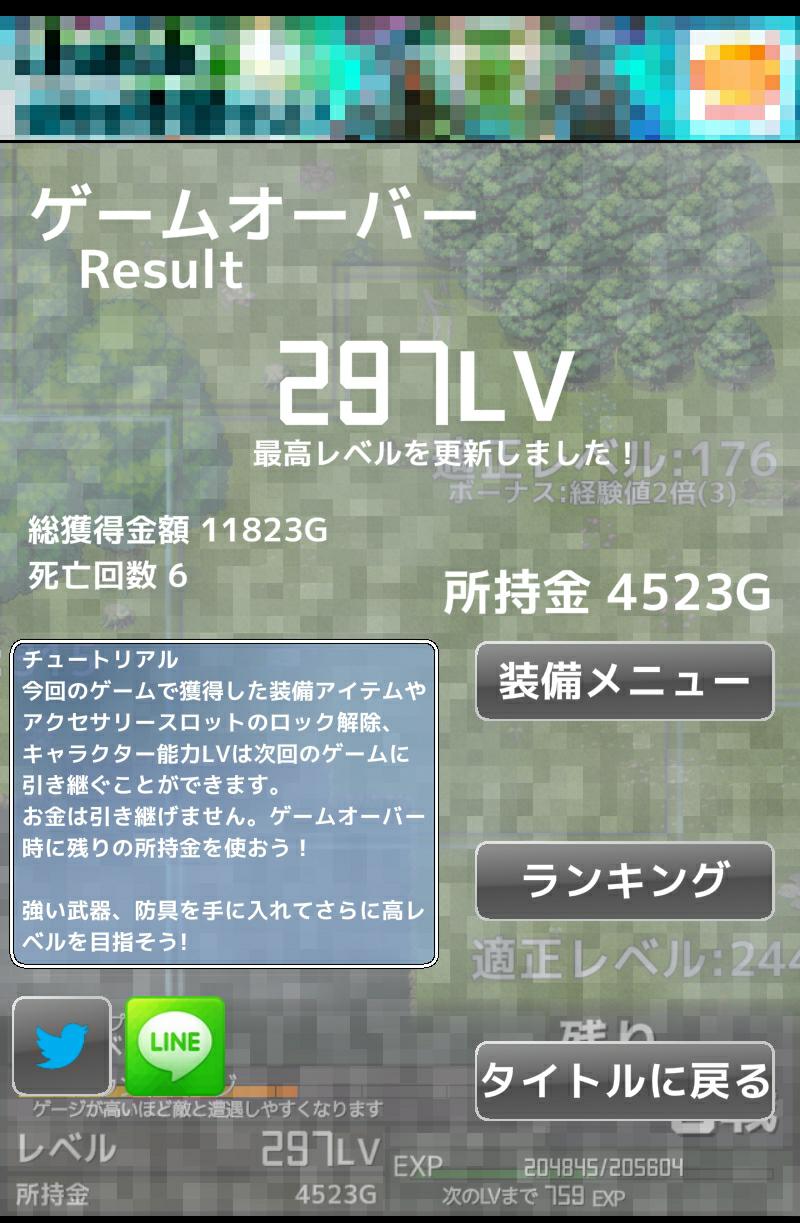Share the result via LINE

[175, 1046]
